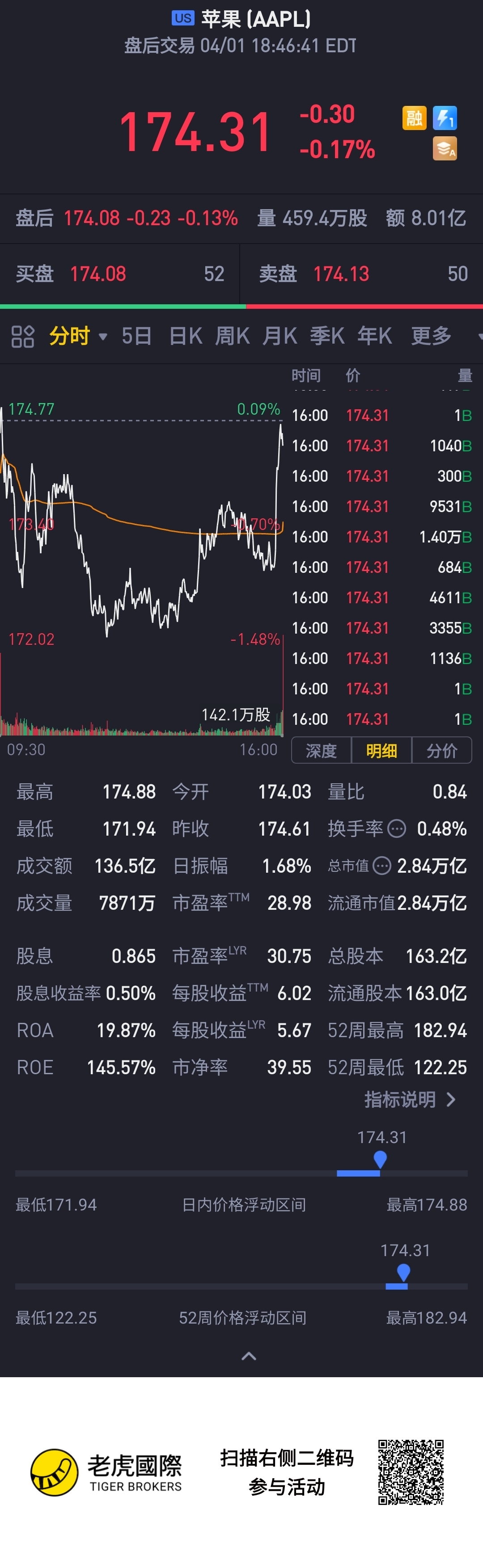
Task: Switch to the 季K chart
Action: 327,336
